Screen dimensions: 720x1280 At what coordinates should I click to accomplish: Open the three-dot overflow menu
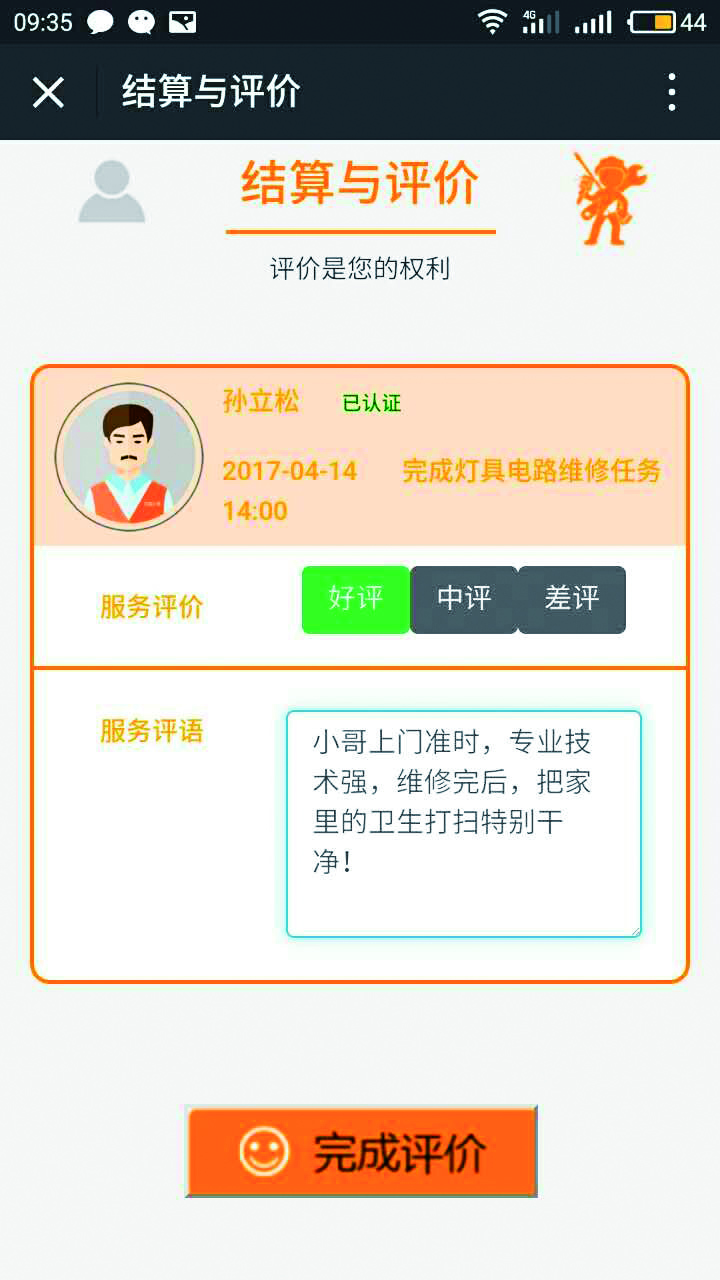(x=672, y=92)
